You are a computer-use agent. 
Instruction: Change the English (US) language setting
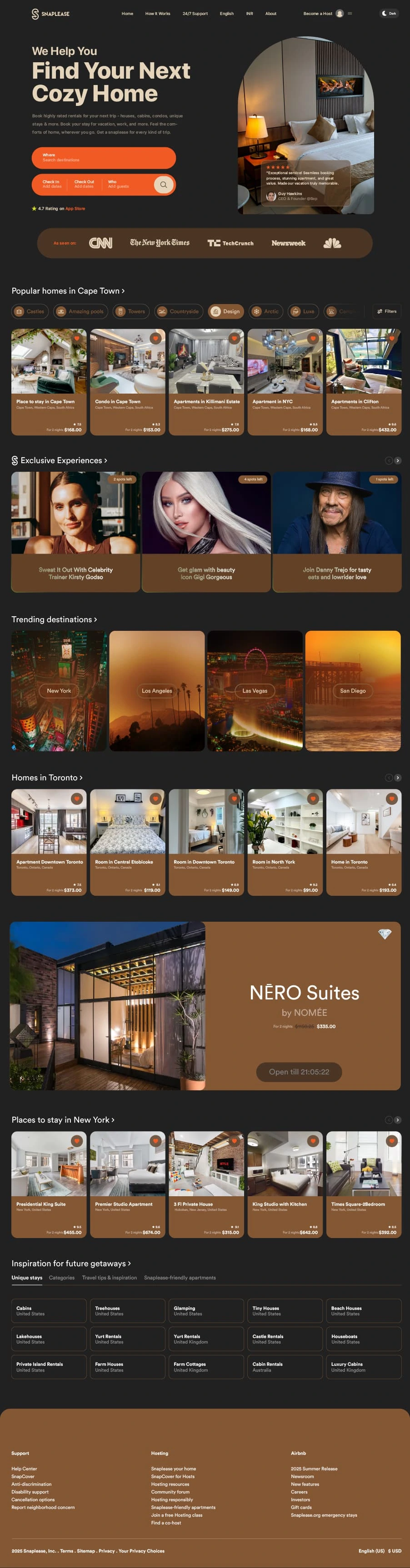click(x=371, y=1551)
